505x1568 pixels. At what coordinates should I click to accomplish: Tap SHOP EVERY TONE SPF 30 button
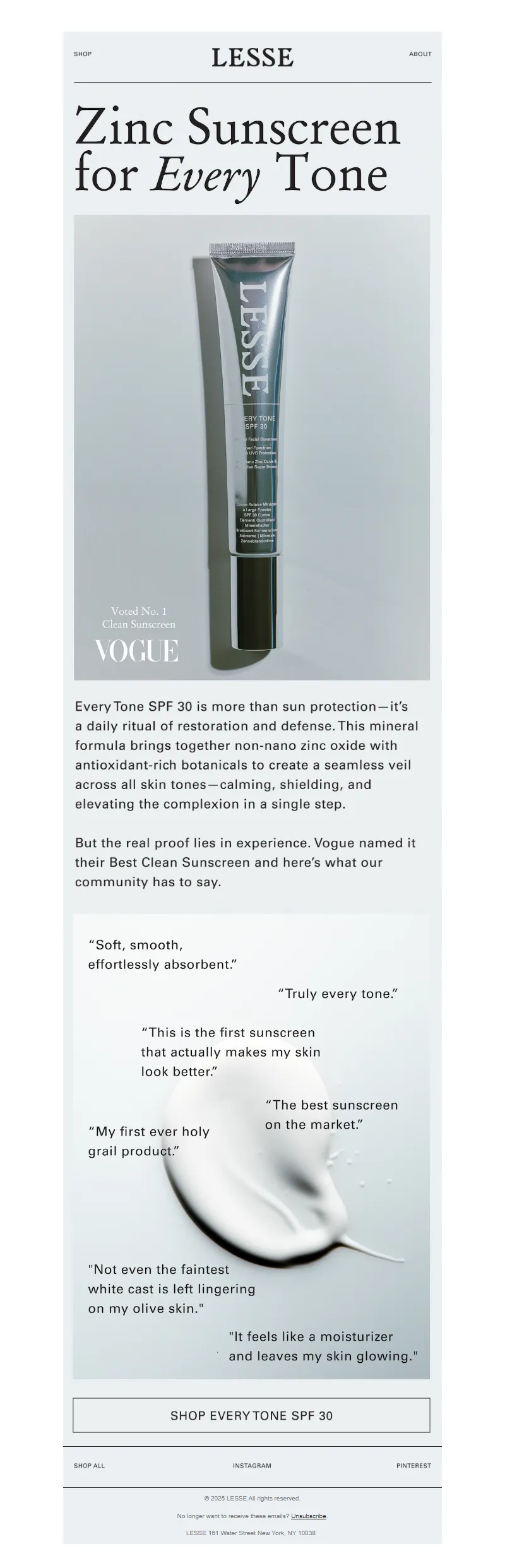coord(251,1415)
